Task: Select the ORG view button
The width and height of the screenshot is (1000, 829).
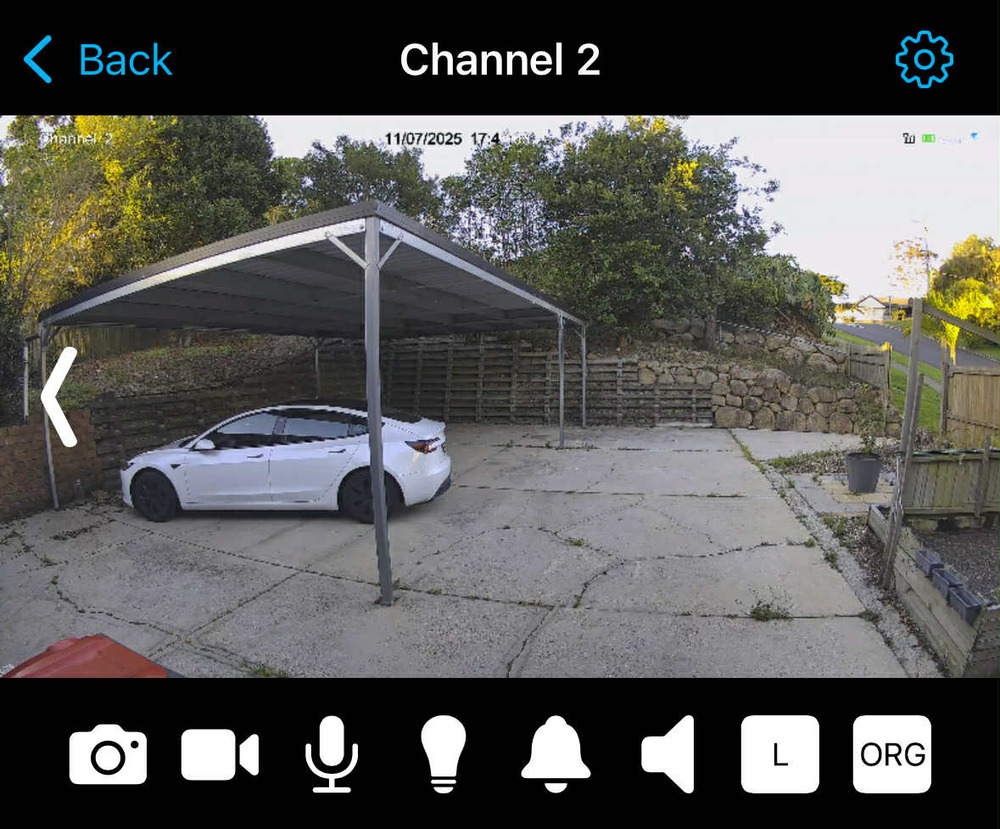Action: point(892,754)
